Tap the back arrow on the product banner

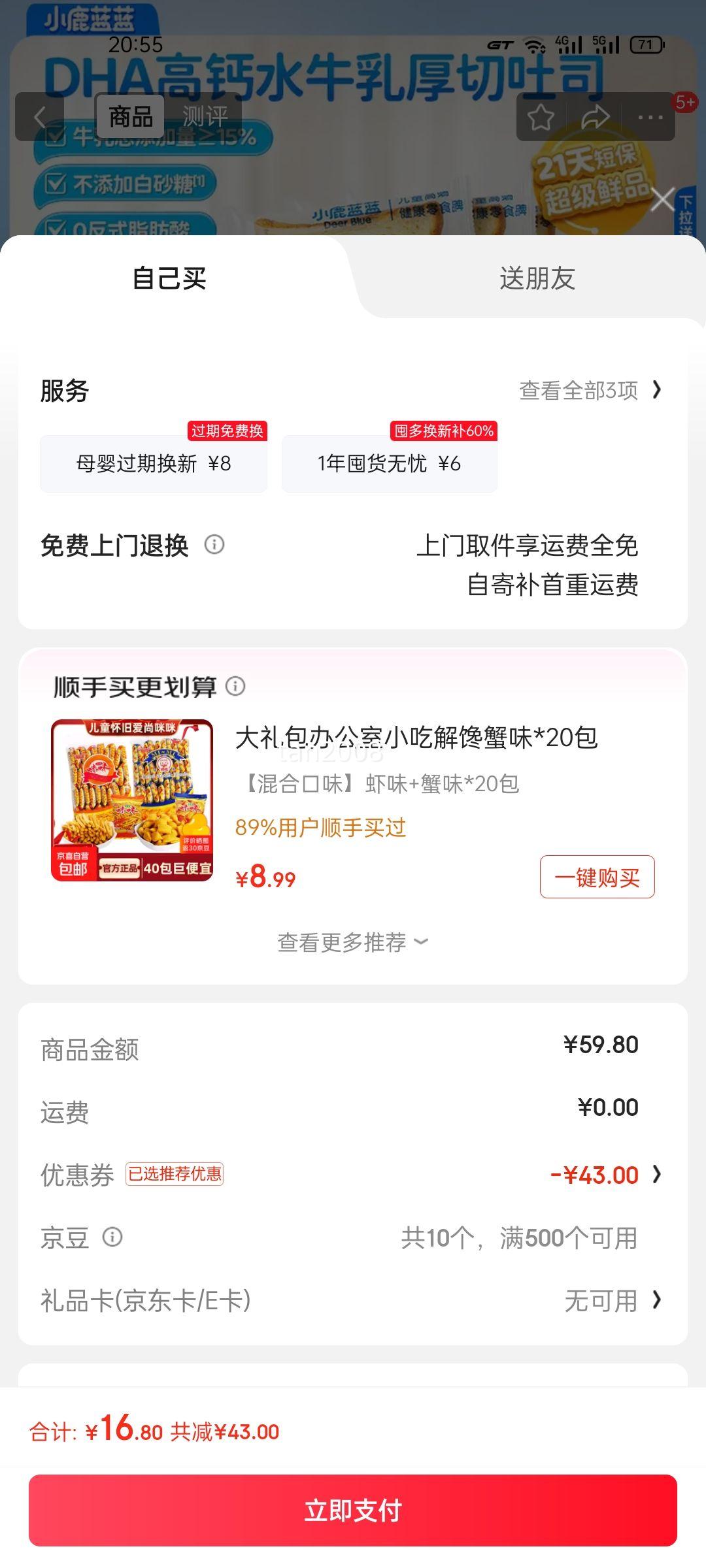coord(39,116)
